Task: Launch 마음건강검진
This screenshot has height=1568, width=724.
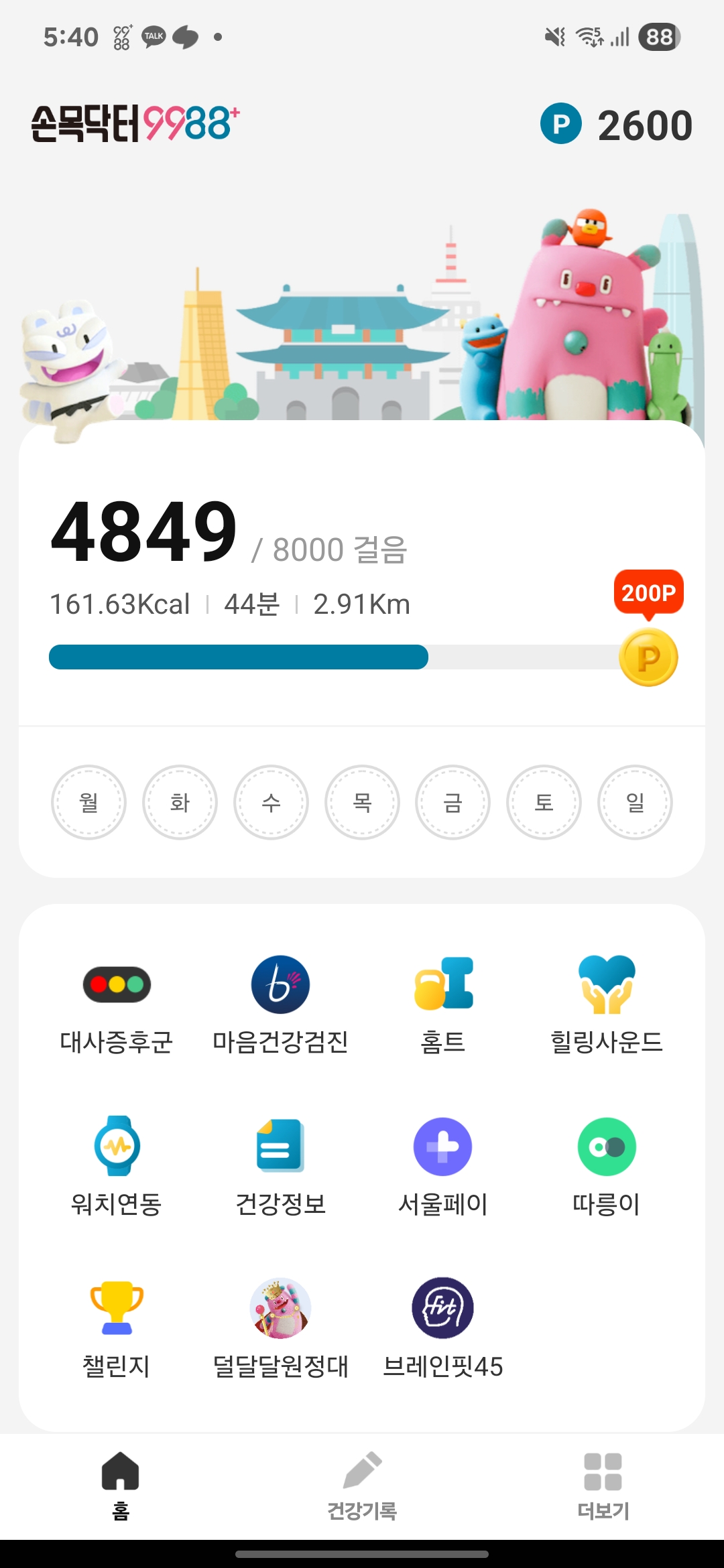Action: click(280, 1005)
